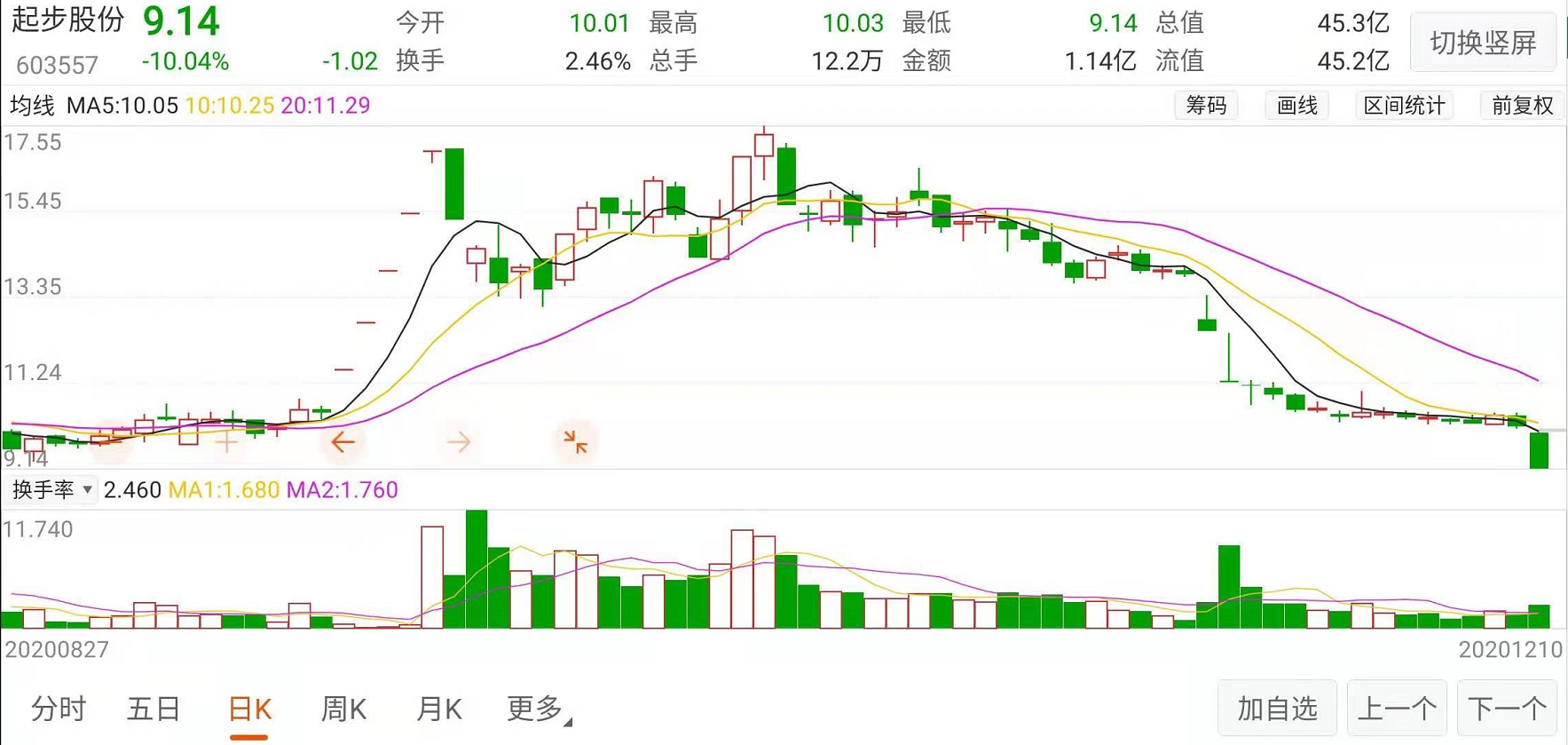This screenshot has height=745, width=1568.
Task: Go to next stock with 下一个
Action: [1507, 709]
